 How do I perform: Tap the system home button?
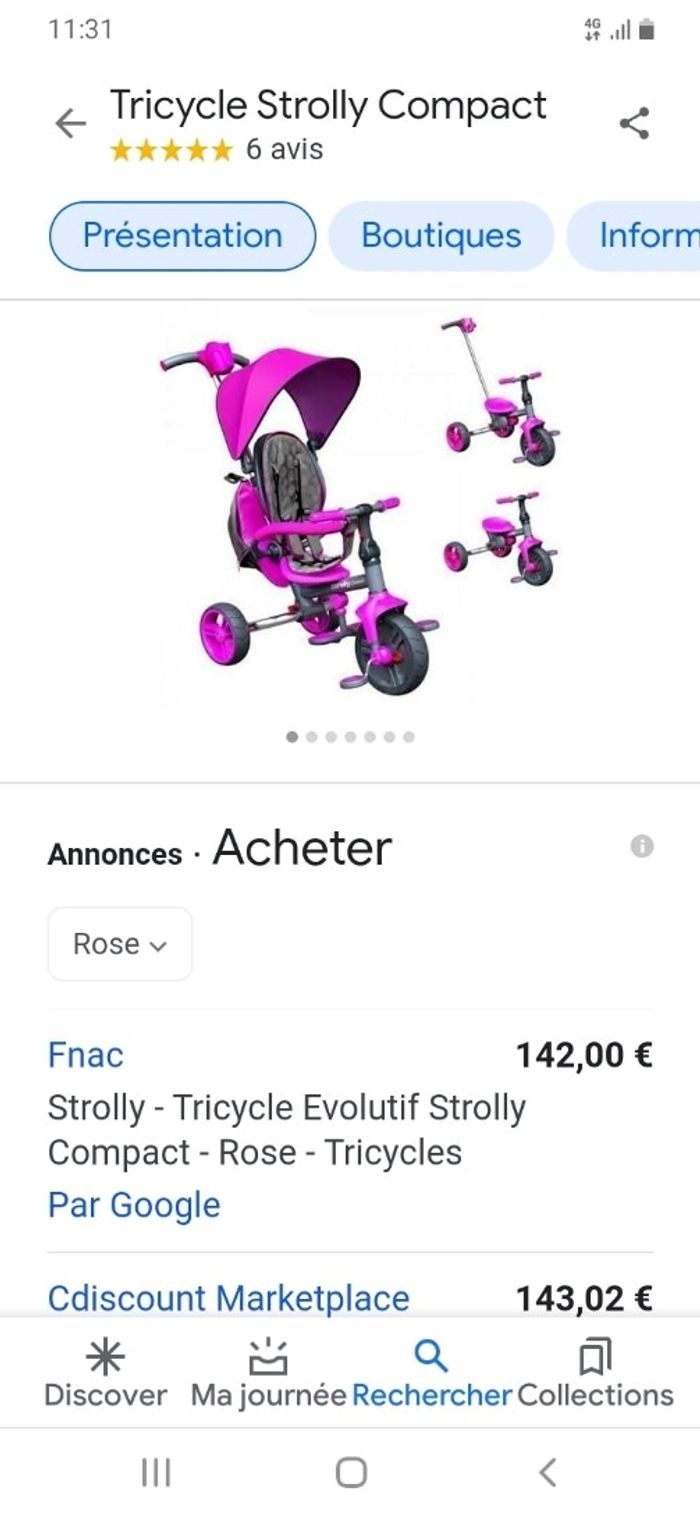pyautogui.click(x=351, y=1472)
